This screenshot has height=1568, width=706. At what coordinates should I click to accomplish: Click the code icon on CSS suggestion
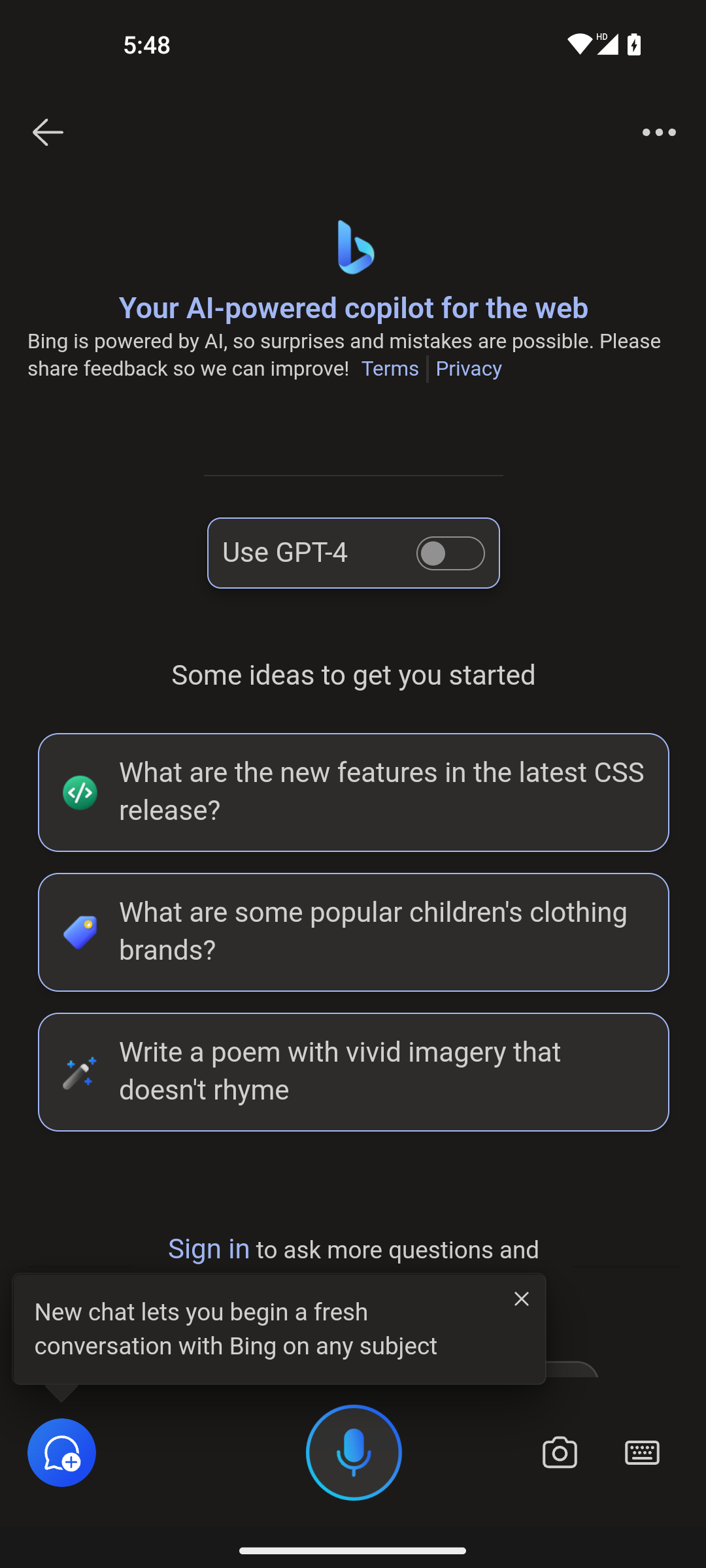click(x=79, y=792)
